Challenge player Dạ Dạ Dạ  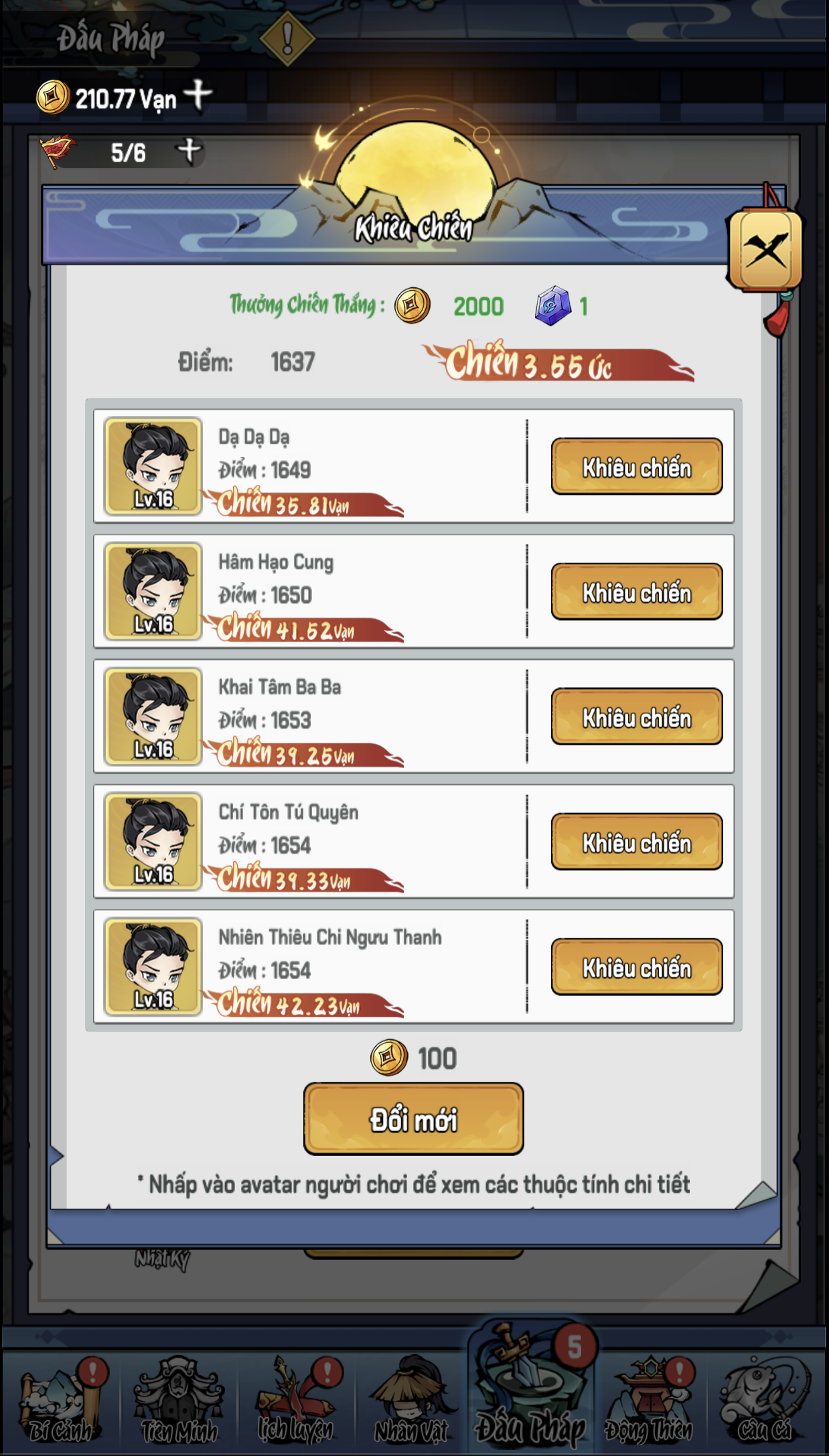point(636,467)
